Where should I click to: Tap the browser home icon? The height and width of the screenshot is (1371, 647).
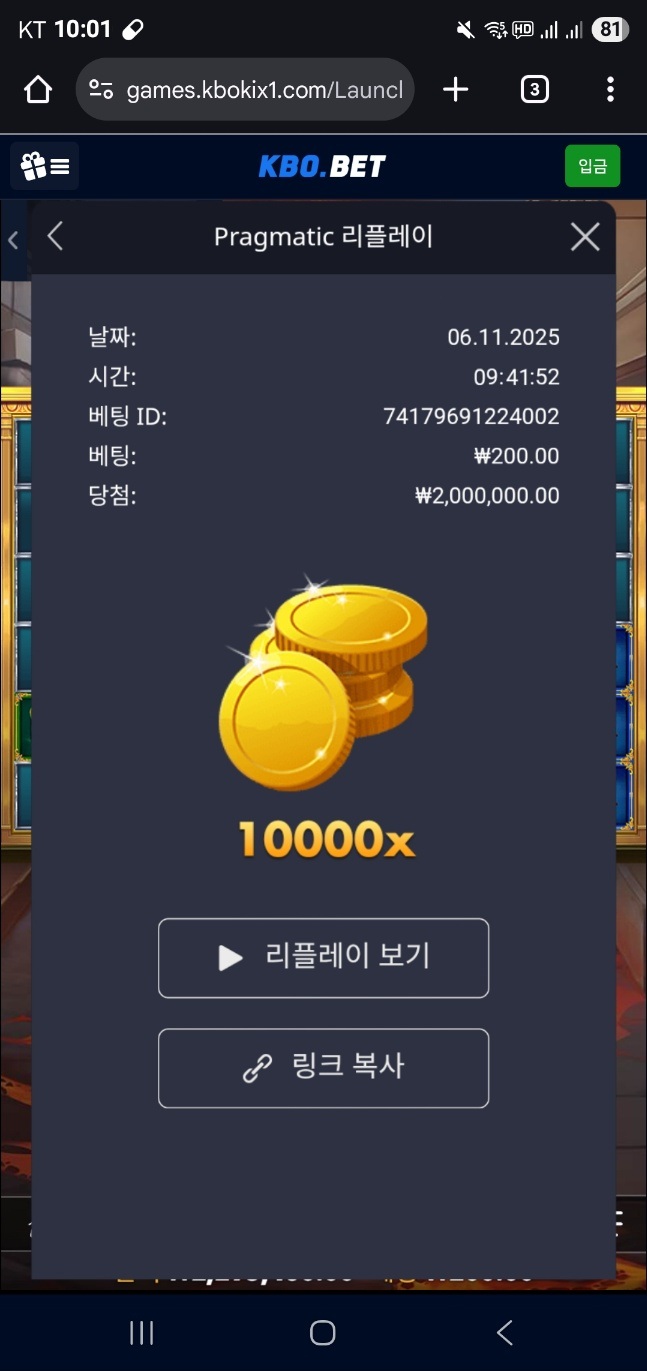pyautogui.click(x=38, y=90)
